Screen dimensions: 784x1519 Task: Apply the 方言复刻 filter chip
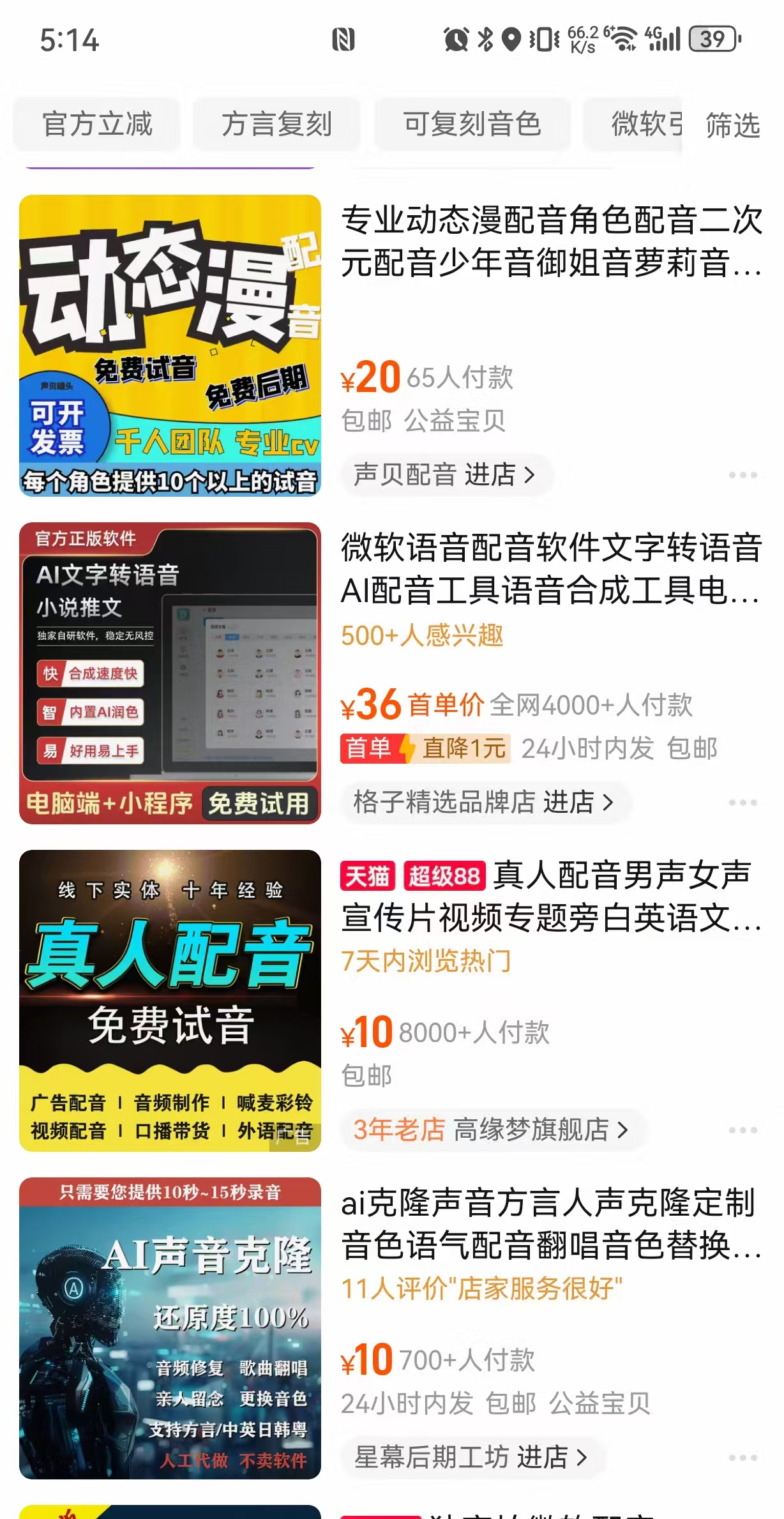(276, 124)
